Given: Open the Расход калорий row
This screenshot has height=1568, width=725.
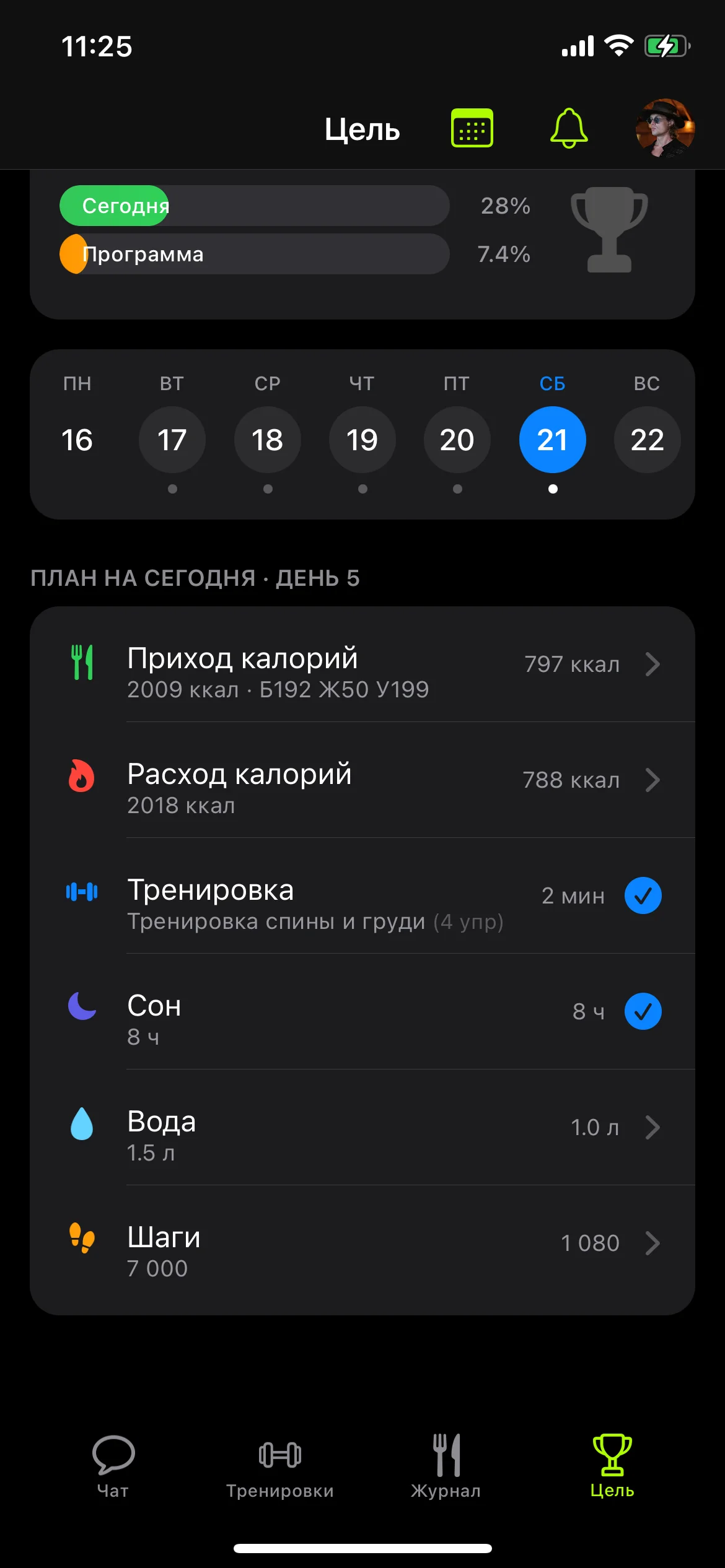Looking at the screenshot, I should 362,780.
